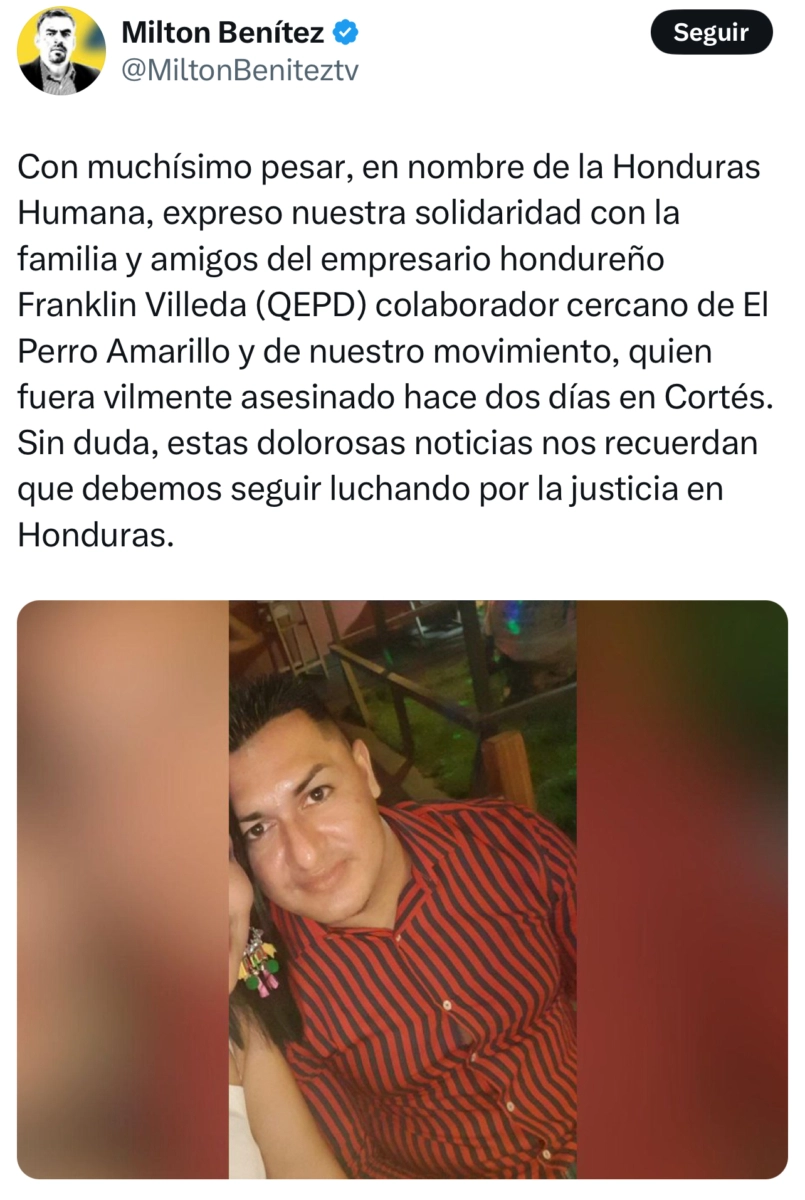Follow Milton Benítez with Seguir button

(711, 32)
